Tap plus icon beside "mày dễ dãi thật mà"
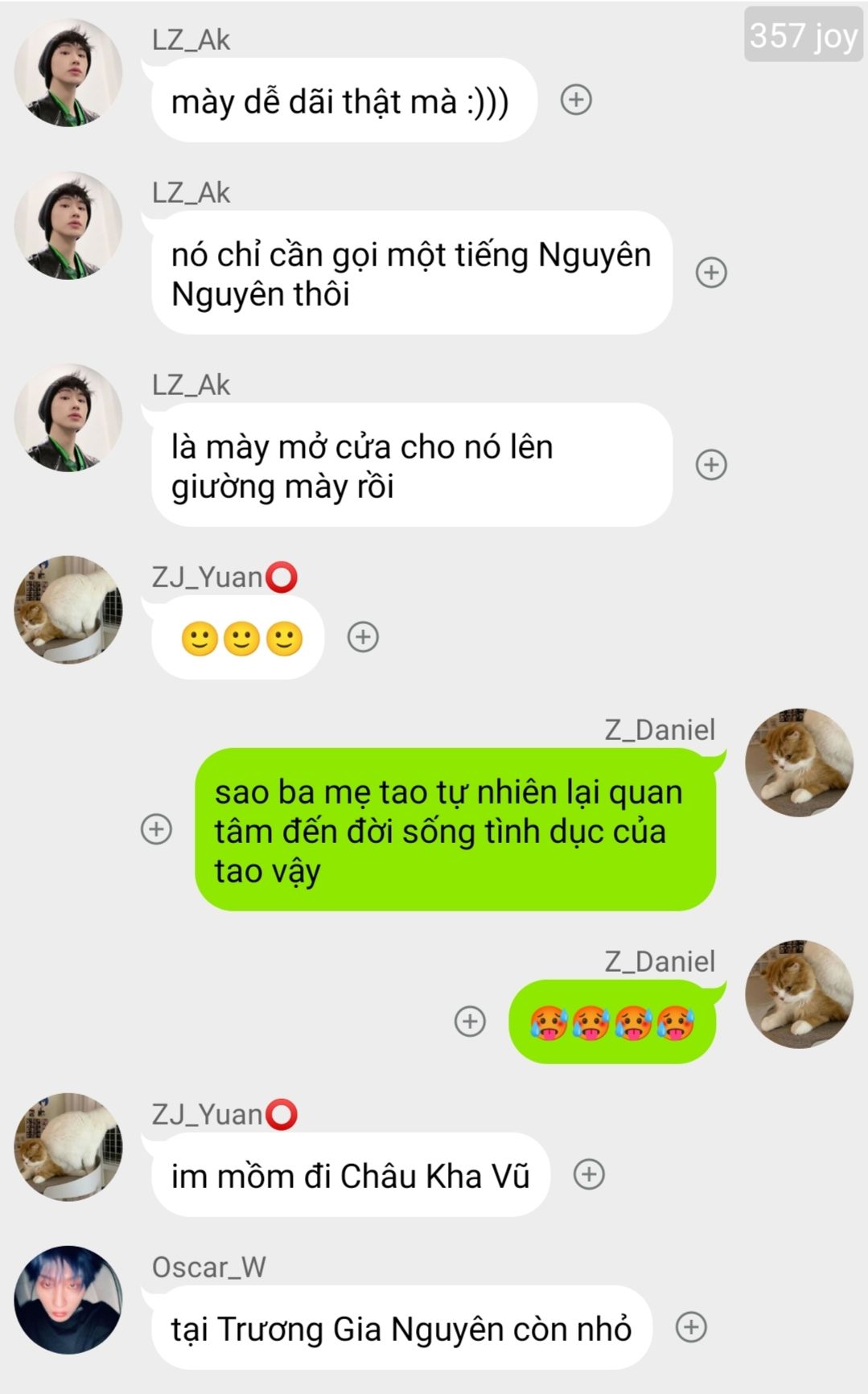868x1394 pixels. point(576,100)
